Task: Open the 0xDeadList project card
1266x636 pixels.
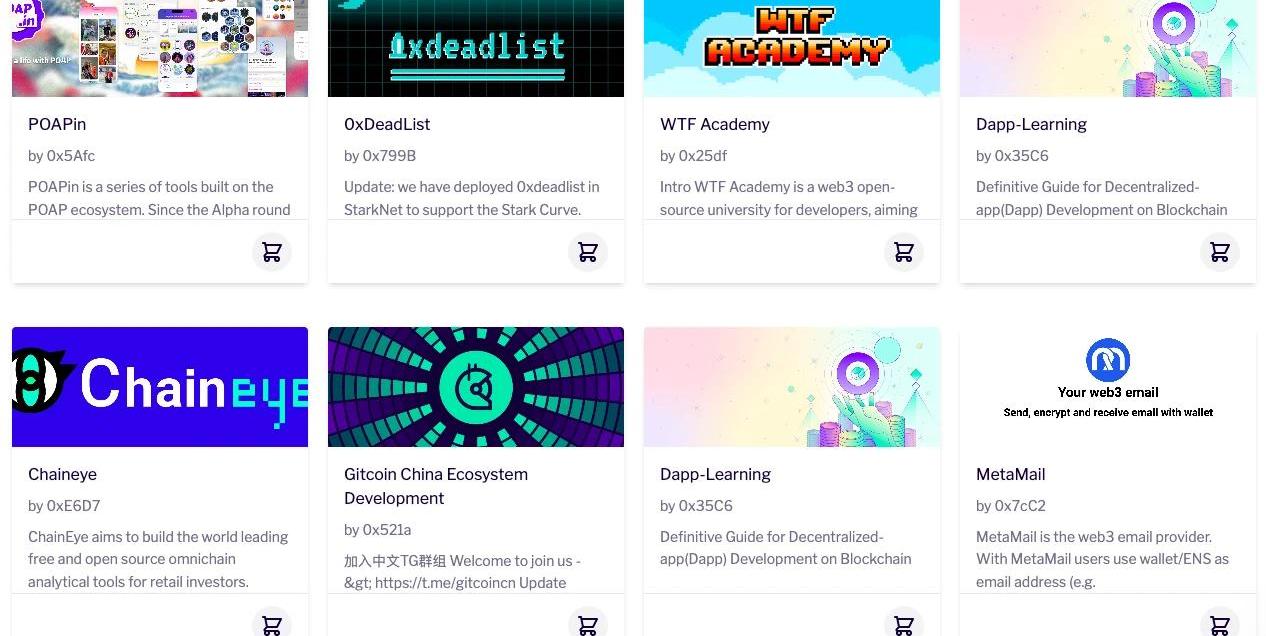Action: tap(387, 124)
